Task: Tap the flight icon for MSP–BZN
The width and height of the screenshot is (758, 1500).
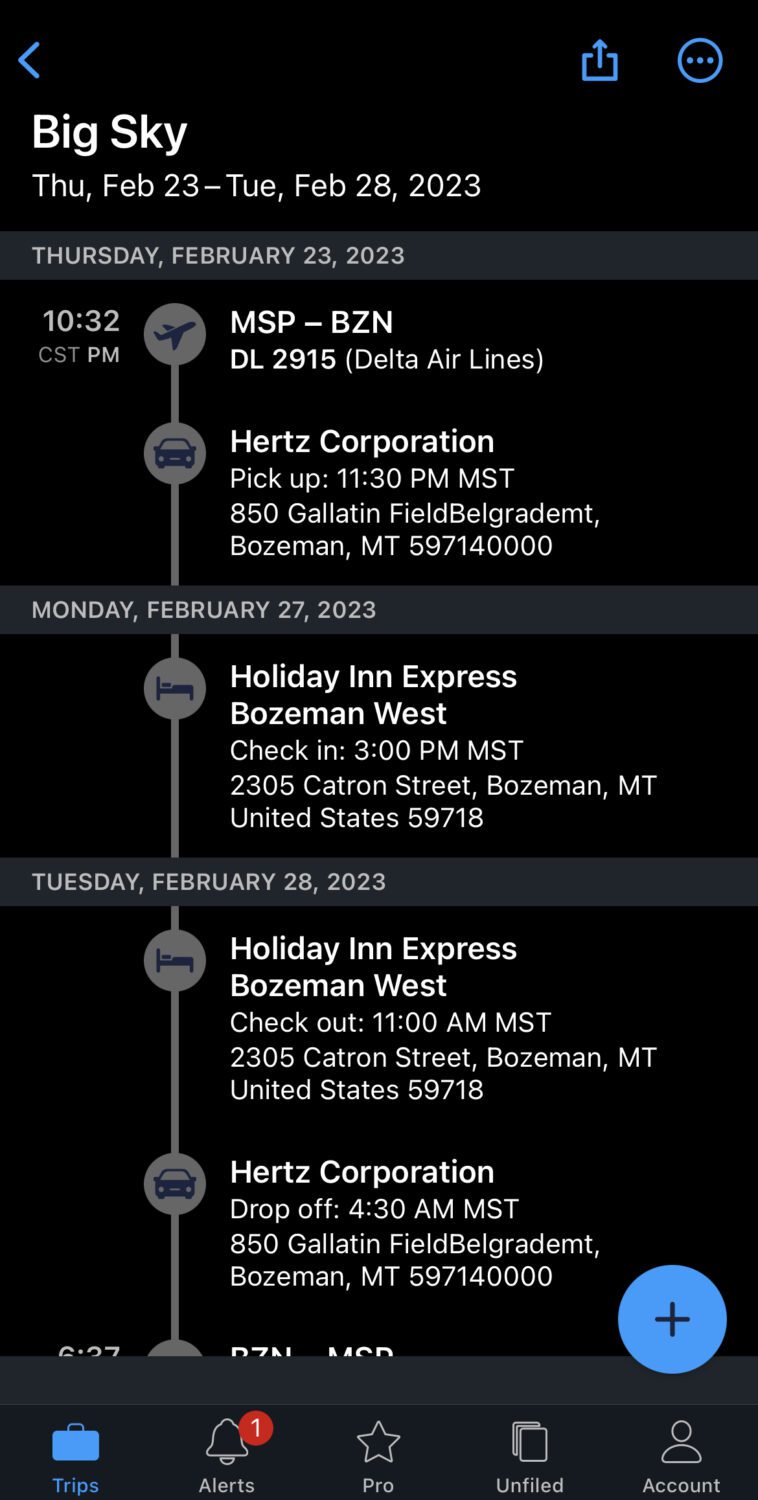Action: (175, 334)
